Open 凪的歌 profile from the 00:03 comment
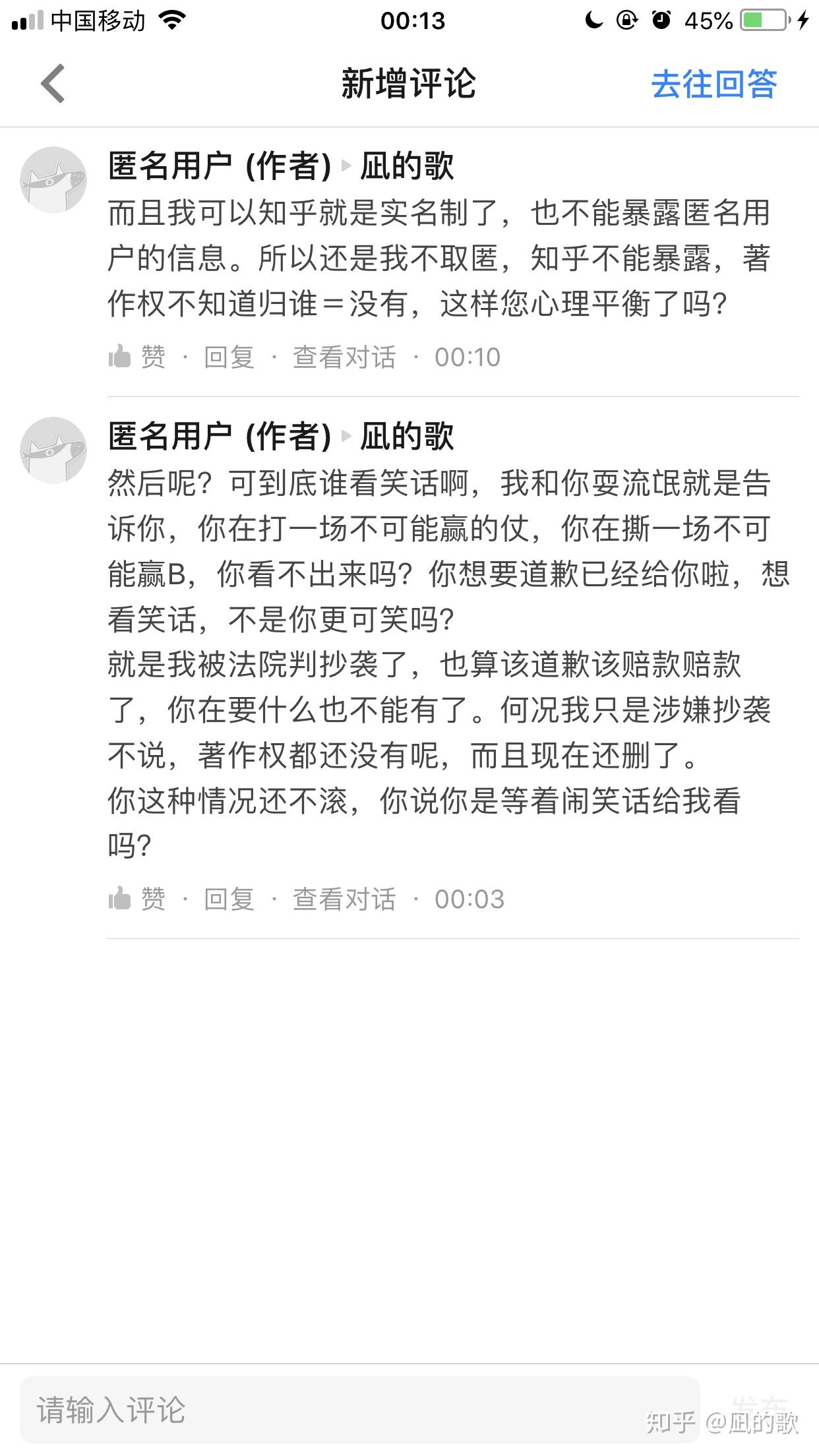This screenshot has height=1456, width=819. [x=407, y=437]
